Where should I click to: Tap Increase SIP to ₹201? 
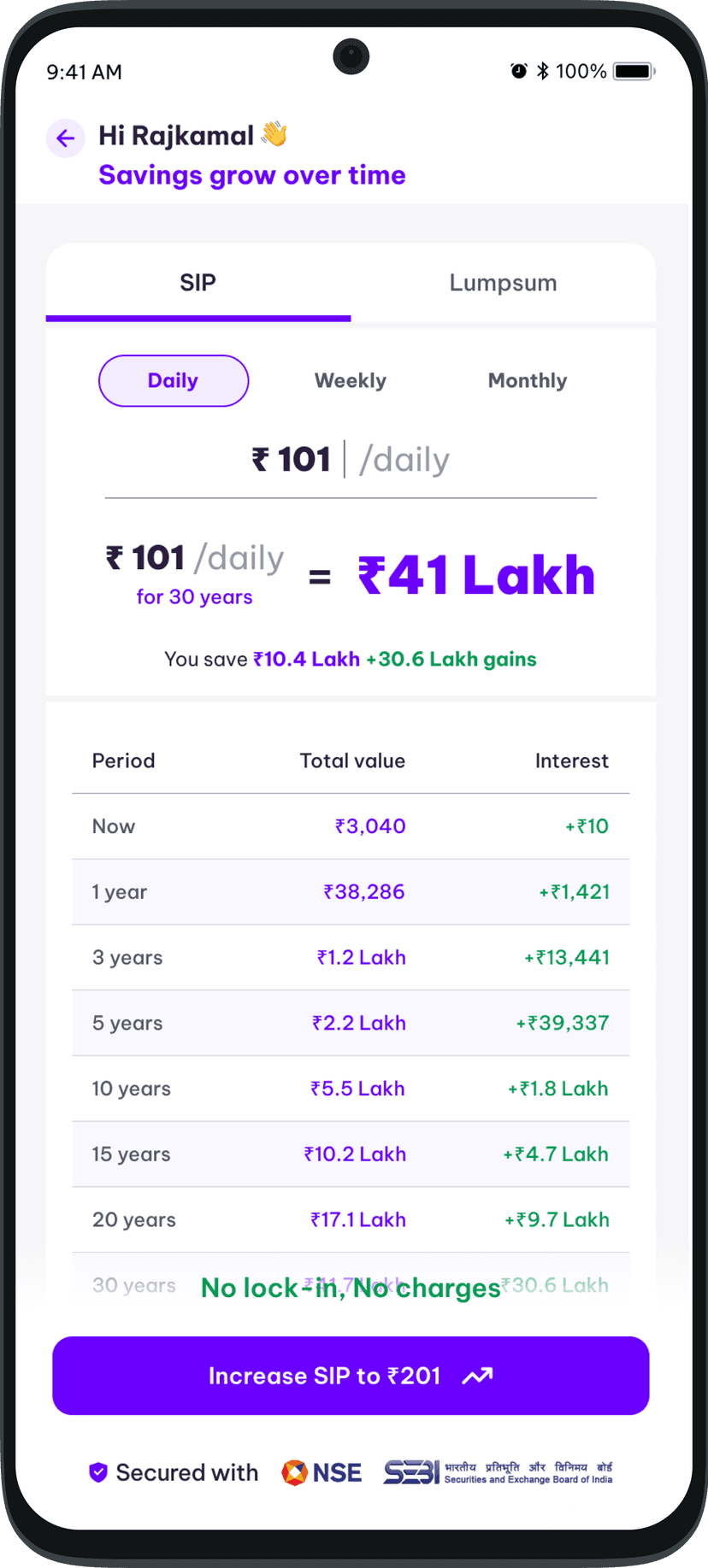351,1375
